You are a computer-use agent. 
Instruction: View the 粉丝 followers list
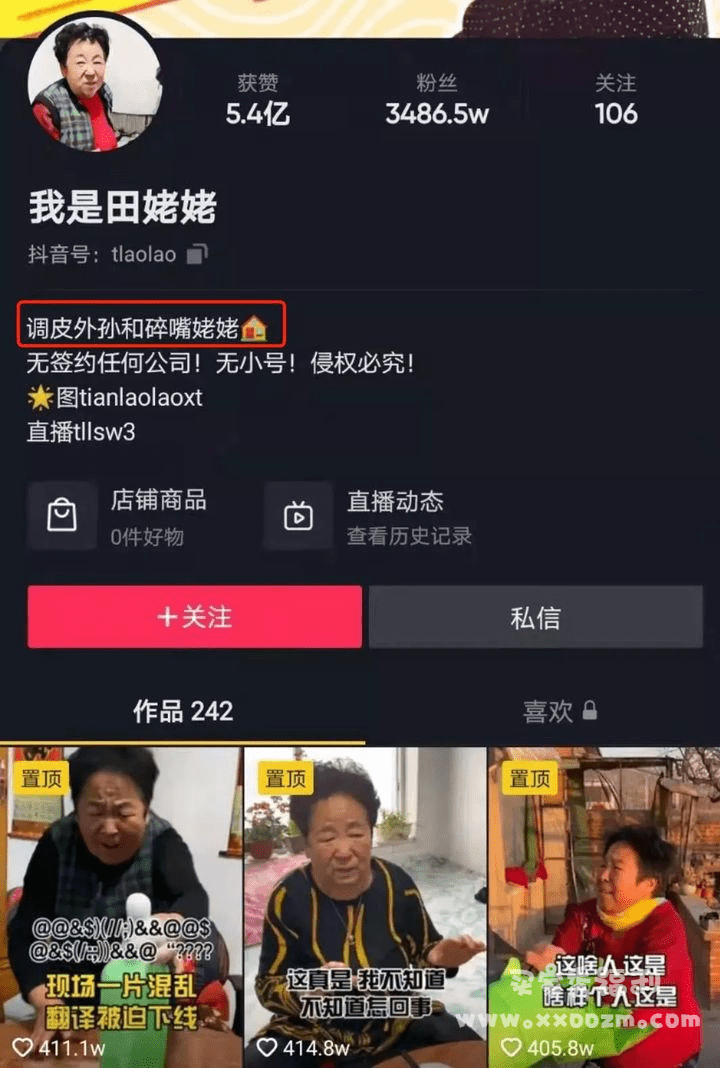437,100
